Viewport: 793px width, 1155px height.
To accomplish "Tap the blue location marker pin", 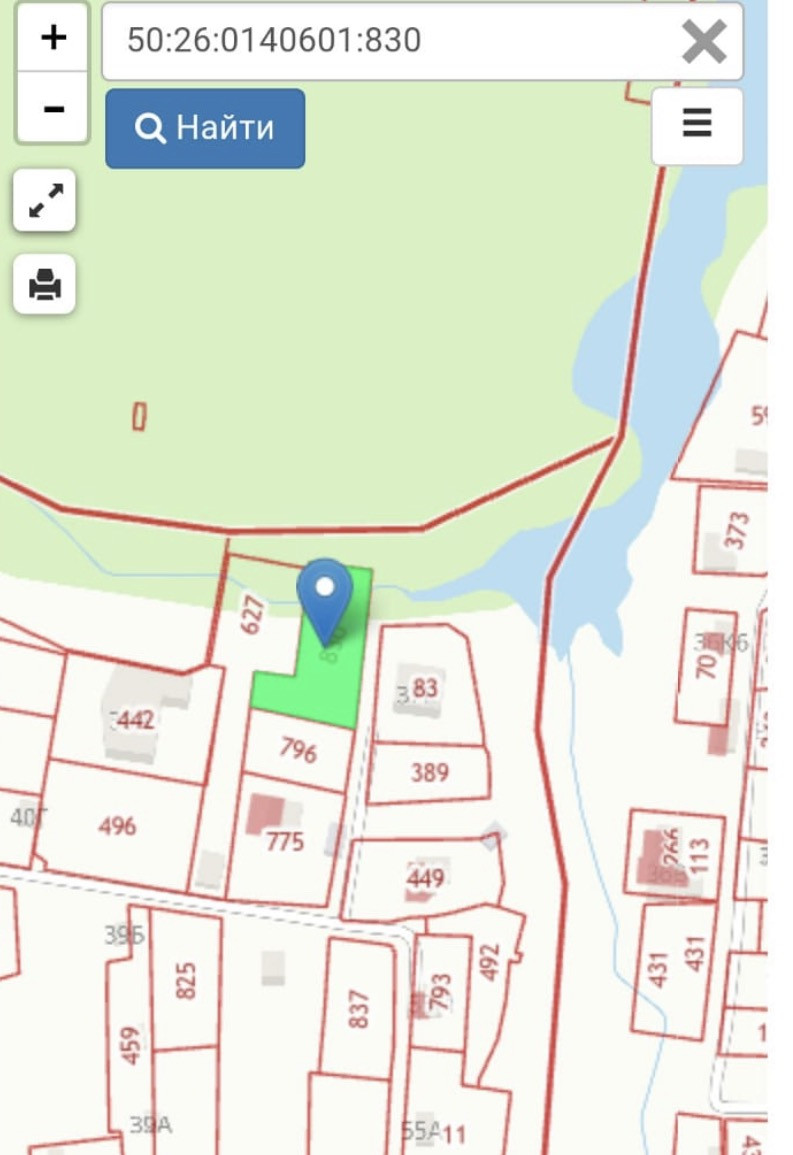I will coord(325,592).
